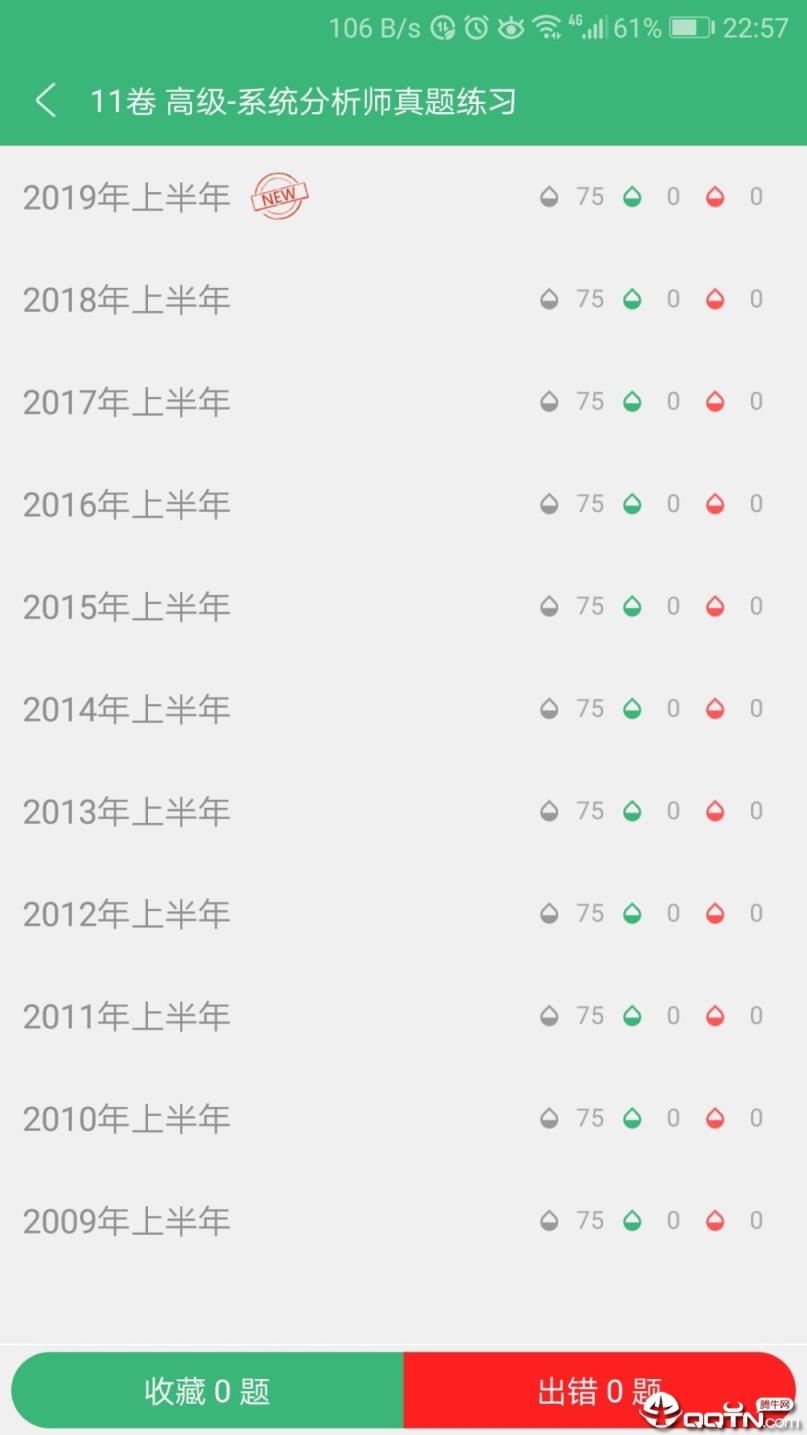807x1435 pixels.
Task: Click the gray droplet icon next to 2015年上半年
Action: point(549,605)
